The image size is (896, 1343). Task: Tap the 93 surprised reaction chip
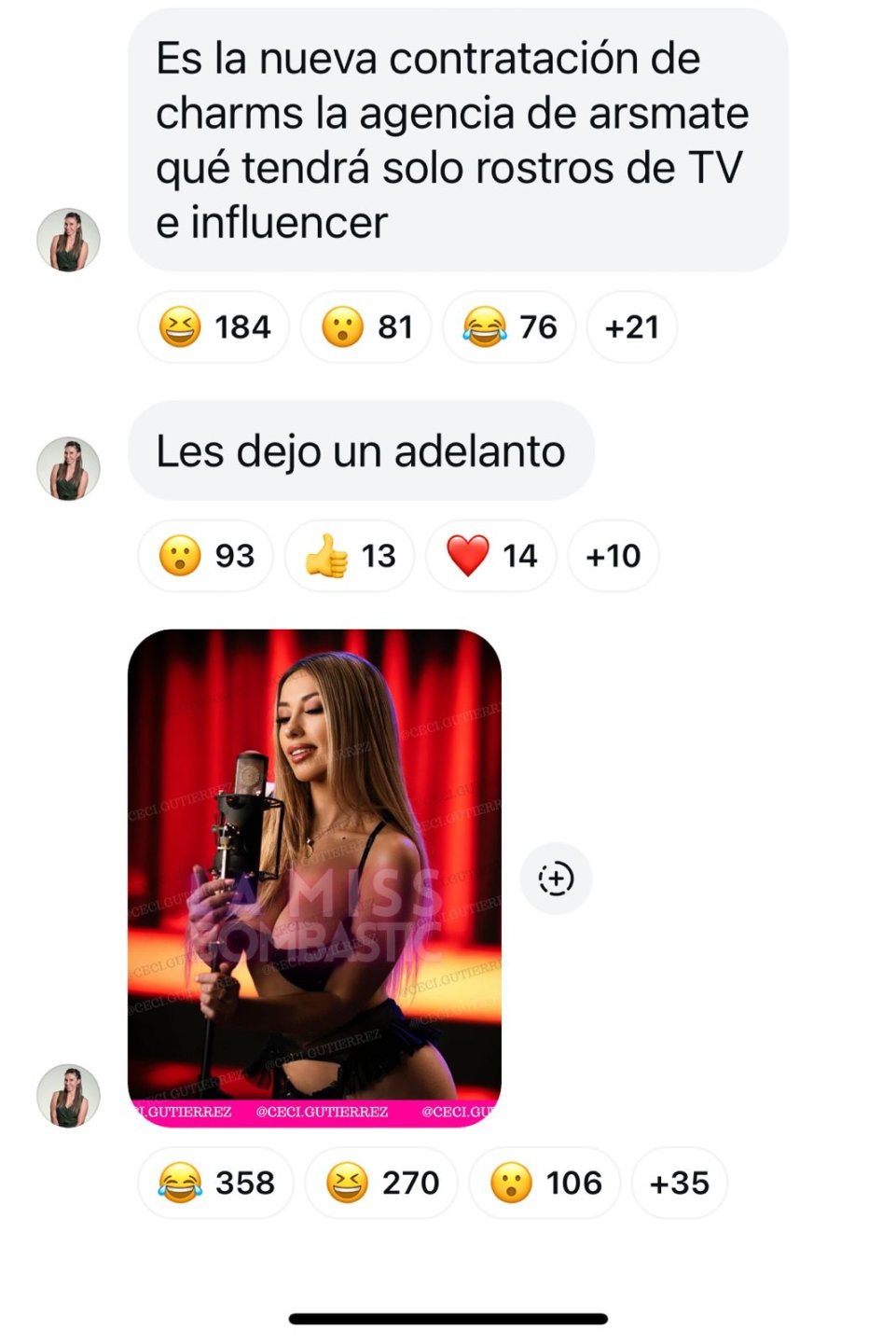point(205,556)
